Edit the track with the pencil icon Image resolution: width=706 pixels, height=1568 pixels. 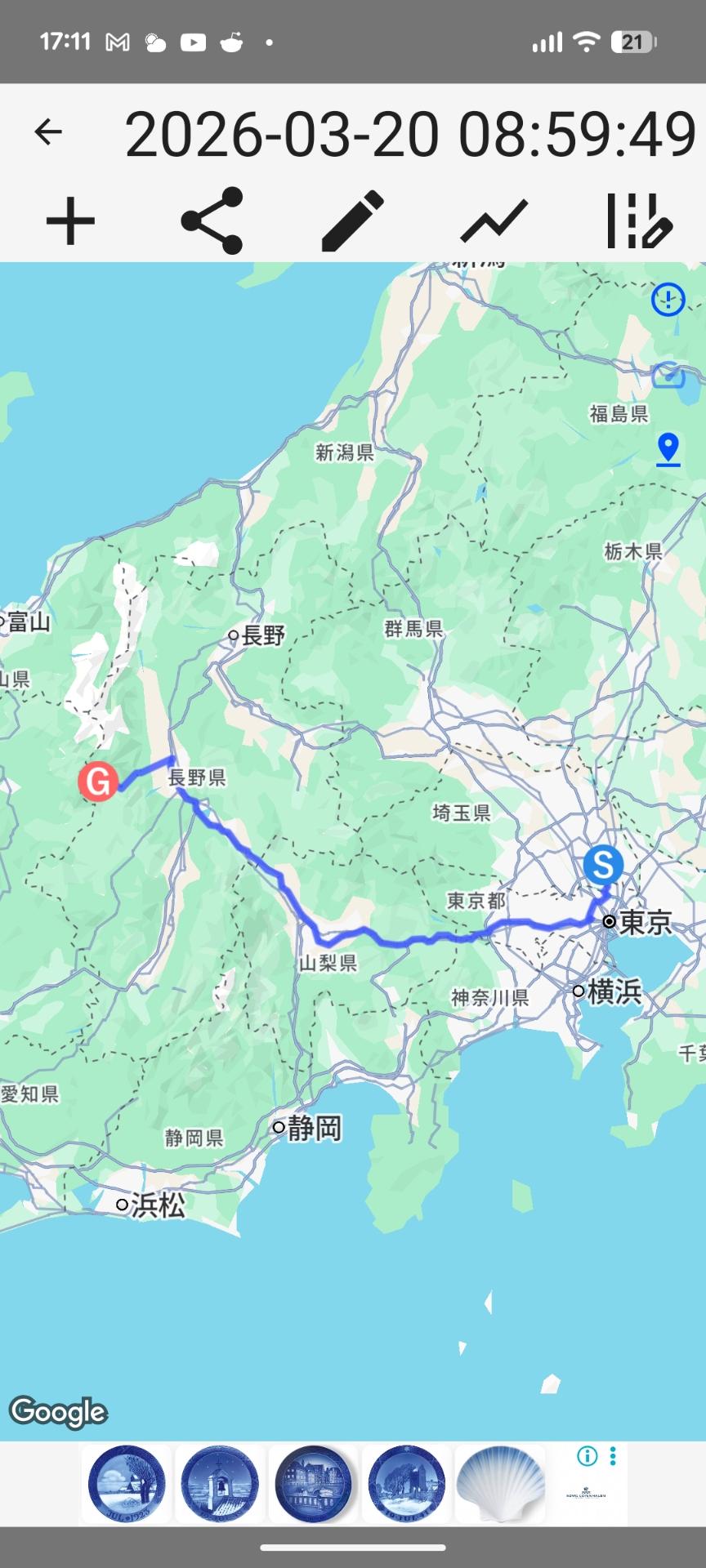(x=353, y=220)
